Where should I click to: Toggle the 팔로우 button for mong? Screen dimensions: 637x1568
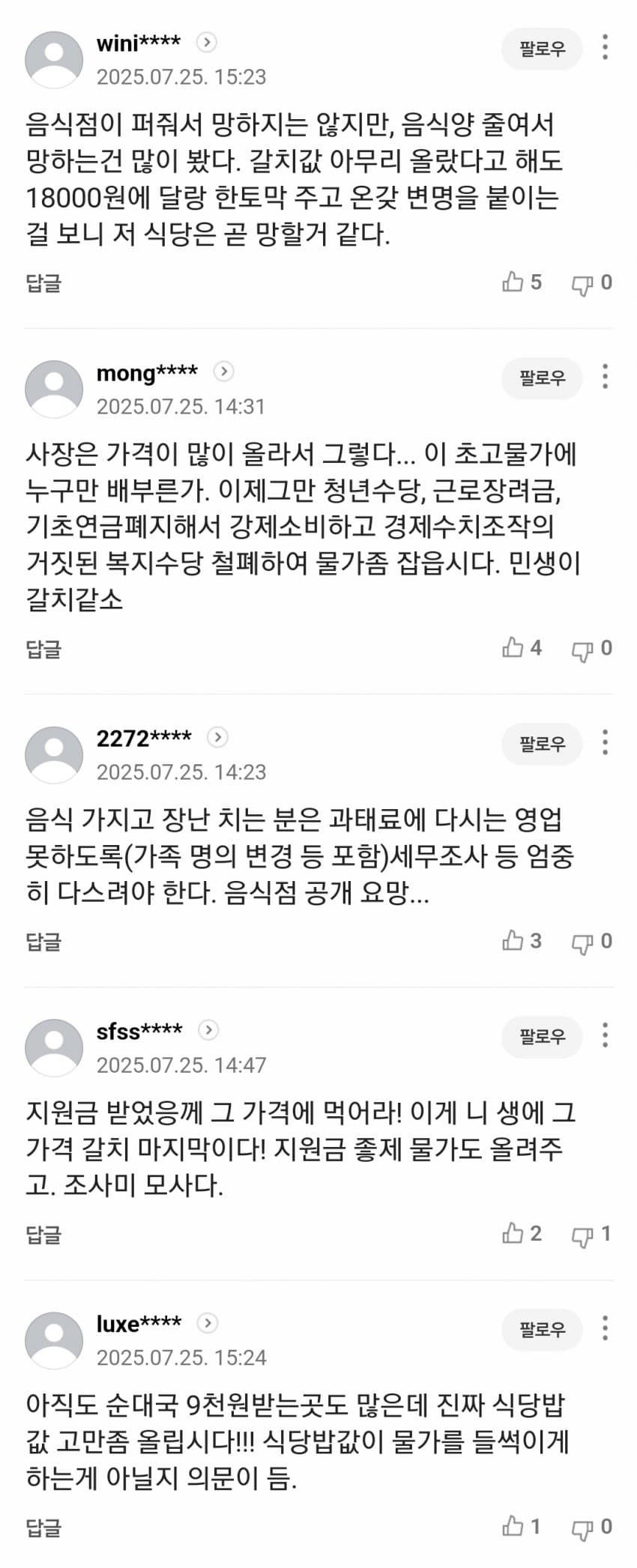pos(541,379)
